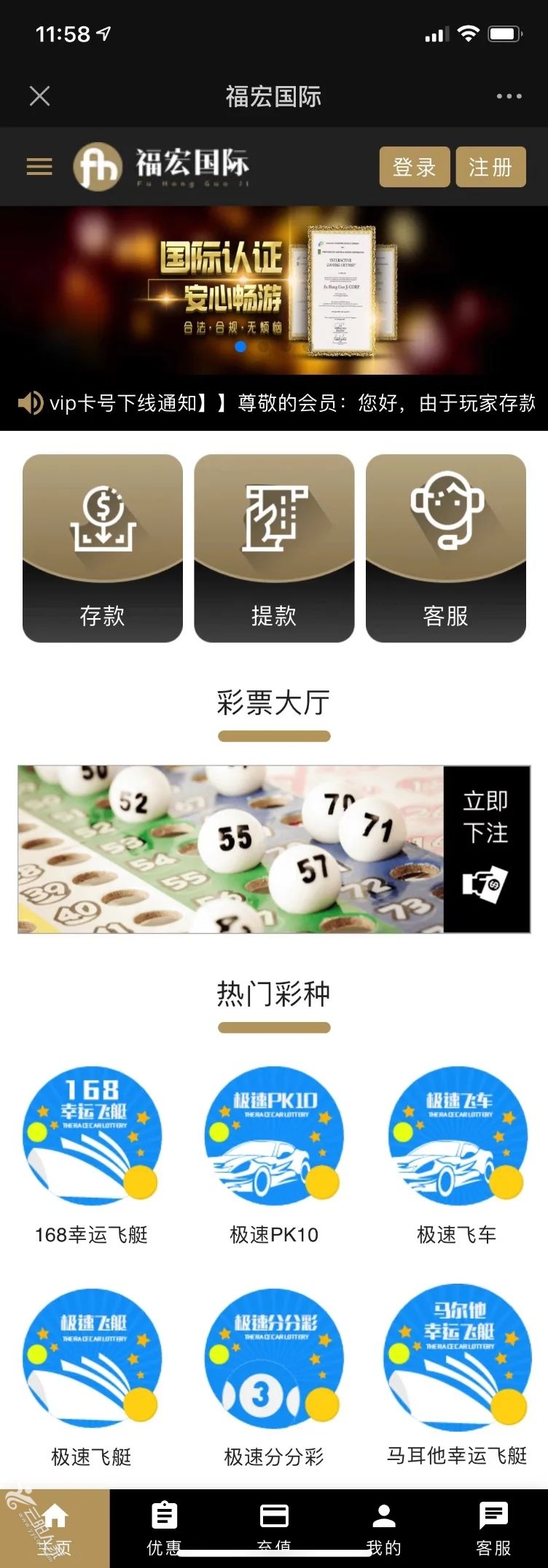Go to the 客服 tab in bottom bar
This screenshot has width=548, height=1568.
(493, 1527)
